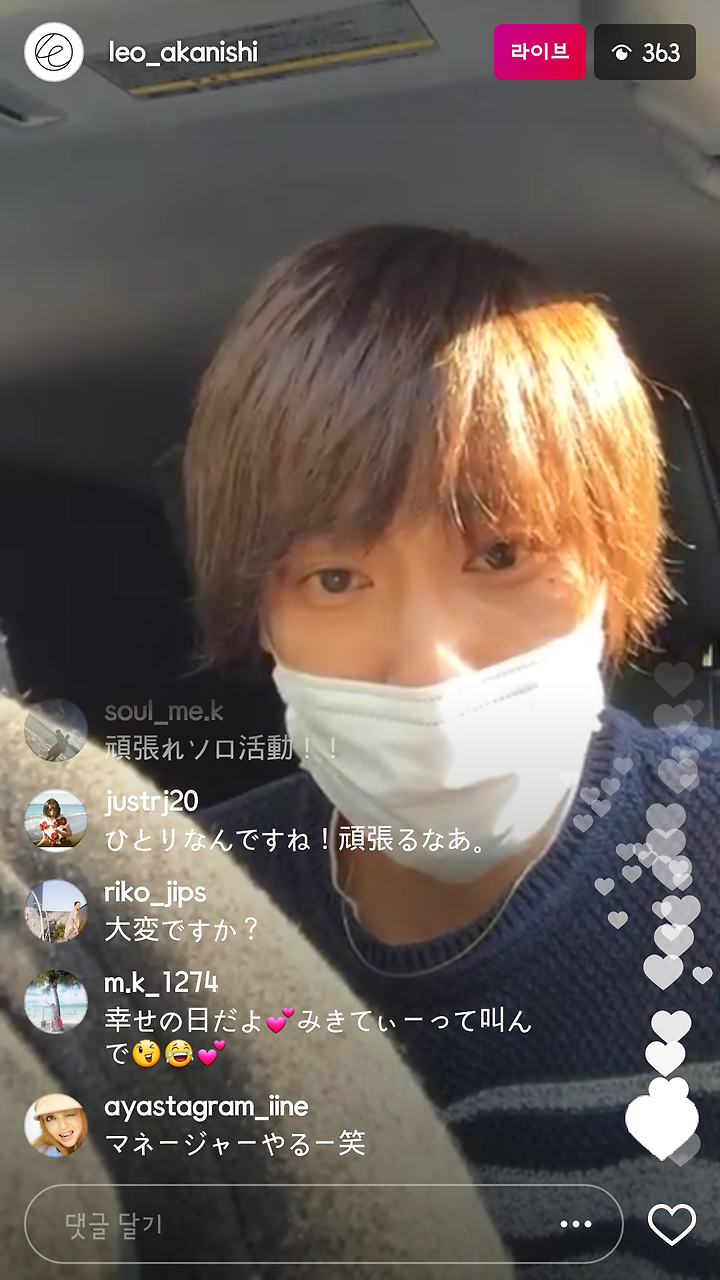Type a comment in 댓글 달기 field
The image size is (720, 1280).
323,1224
